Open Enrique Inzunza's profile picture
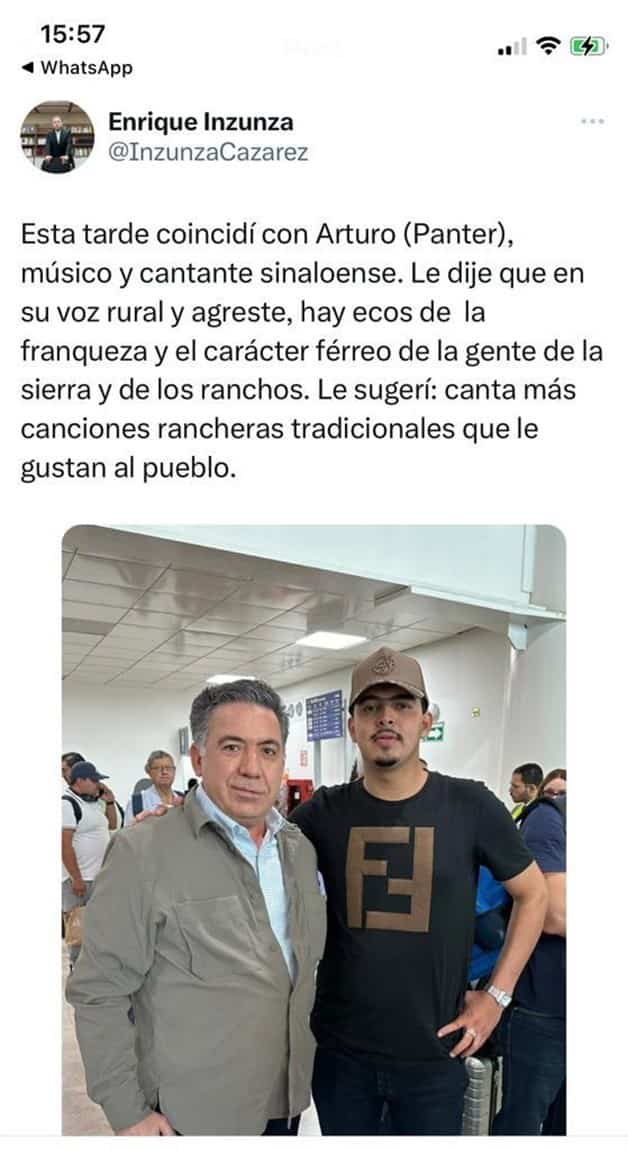The width and height of the screenshot is (628, 1150). [x=57, y=137]
